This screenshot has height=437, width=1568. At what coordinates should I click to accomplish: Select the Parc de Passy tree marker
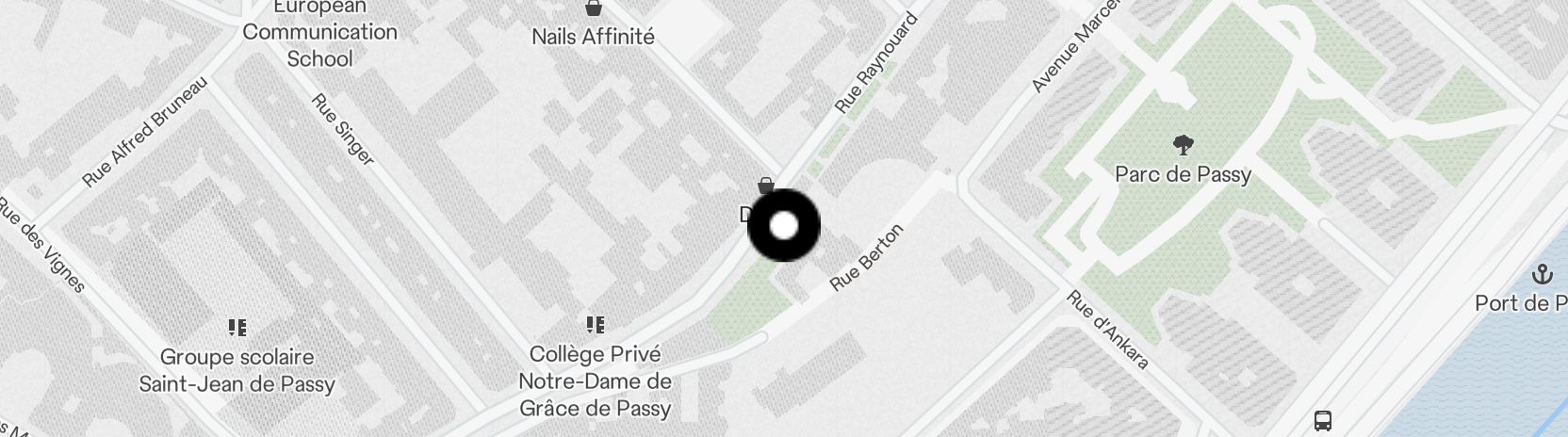1183,146
